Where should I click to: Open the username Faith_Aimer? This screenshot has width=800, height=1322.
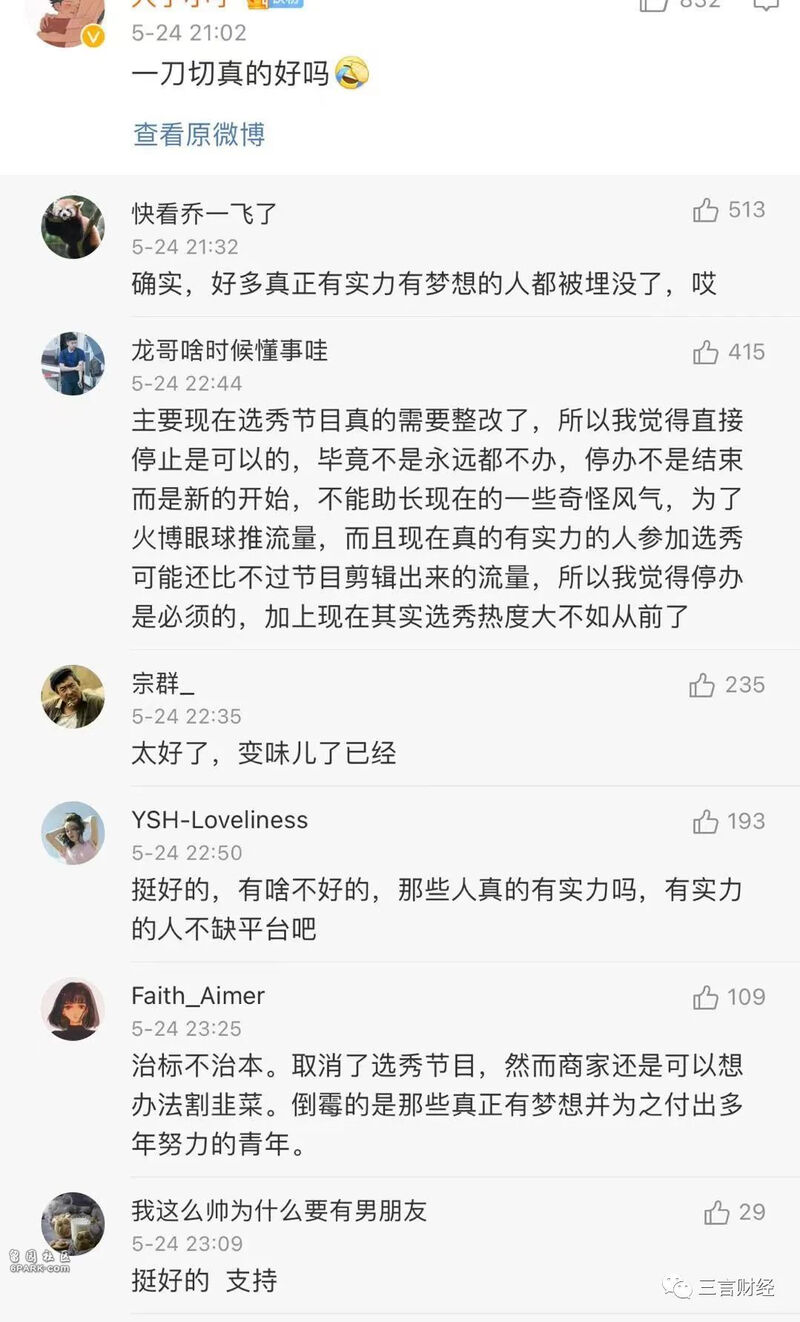[198, 996]
